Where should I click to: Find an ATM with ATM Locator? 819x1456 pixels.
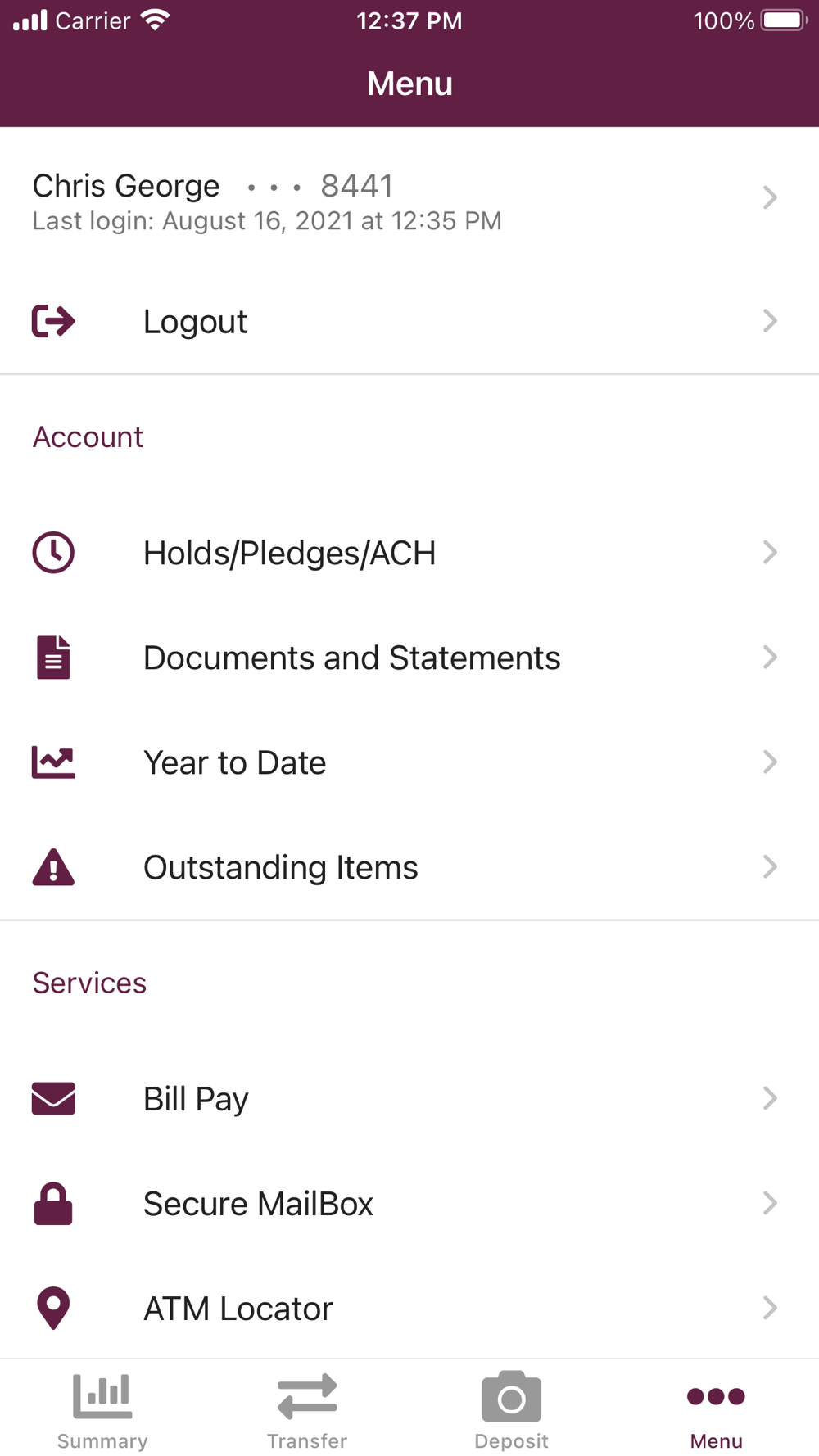coord(409,1308)
